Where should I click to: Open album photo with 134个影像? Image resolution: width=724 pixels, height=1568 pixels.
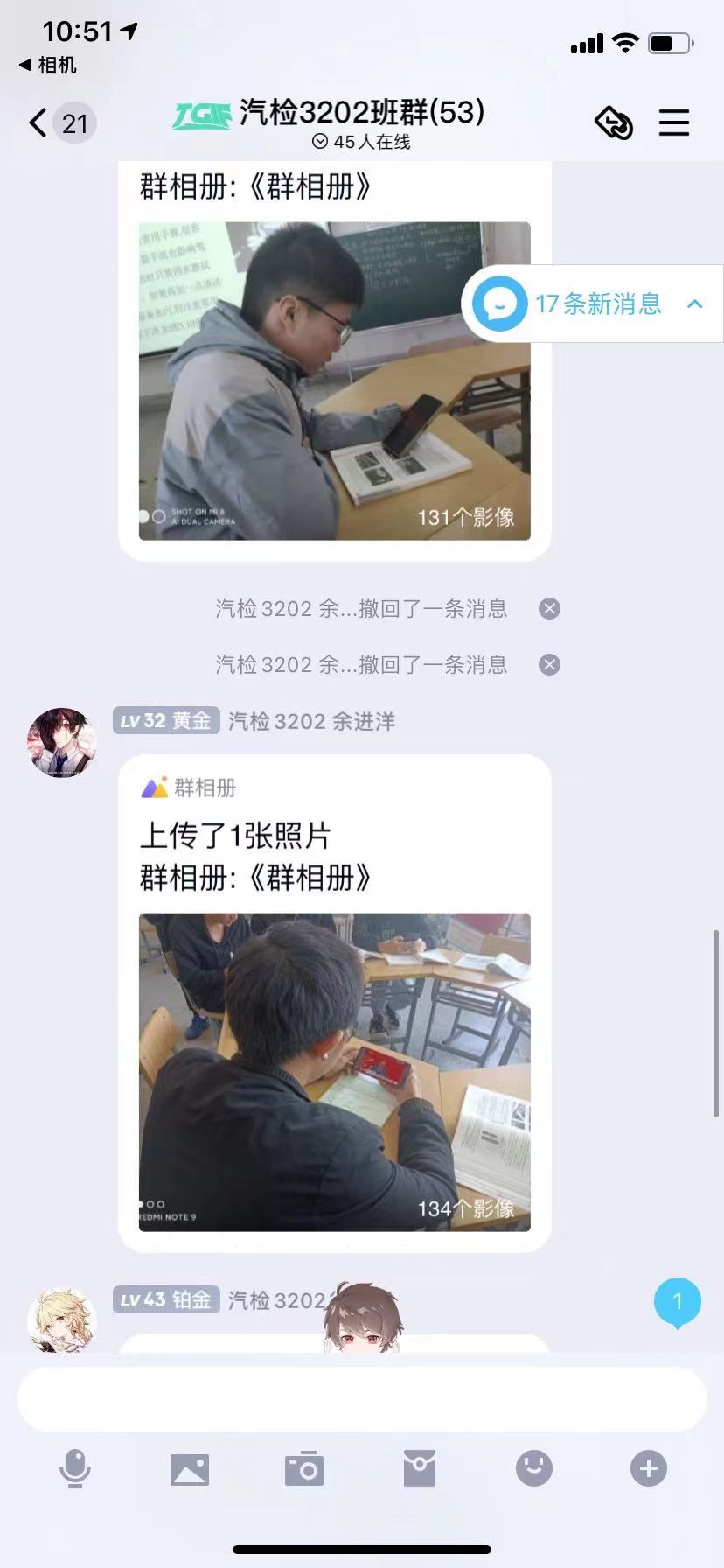[x=334, y=1072]
